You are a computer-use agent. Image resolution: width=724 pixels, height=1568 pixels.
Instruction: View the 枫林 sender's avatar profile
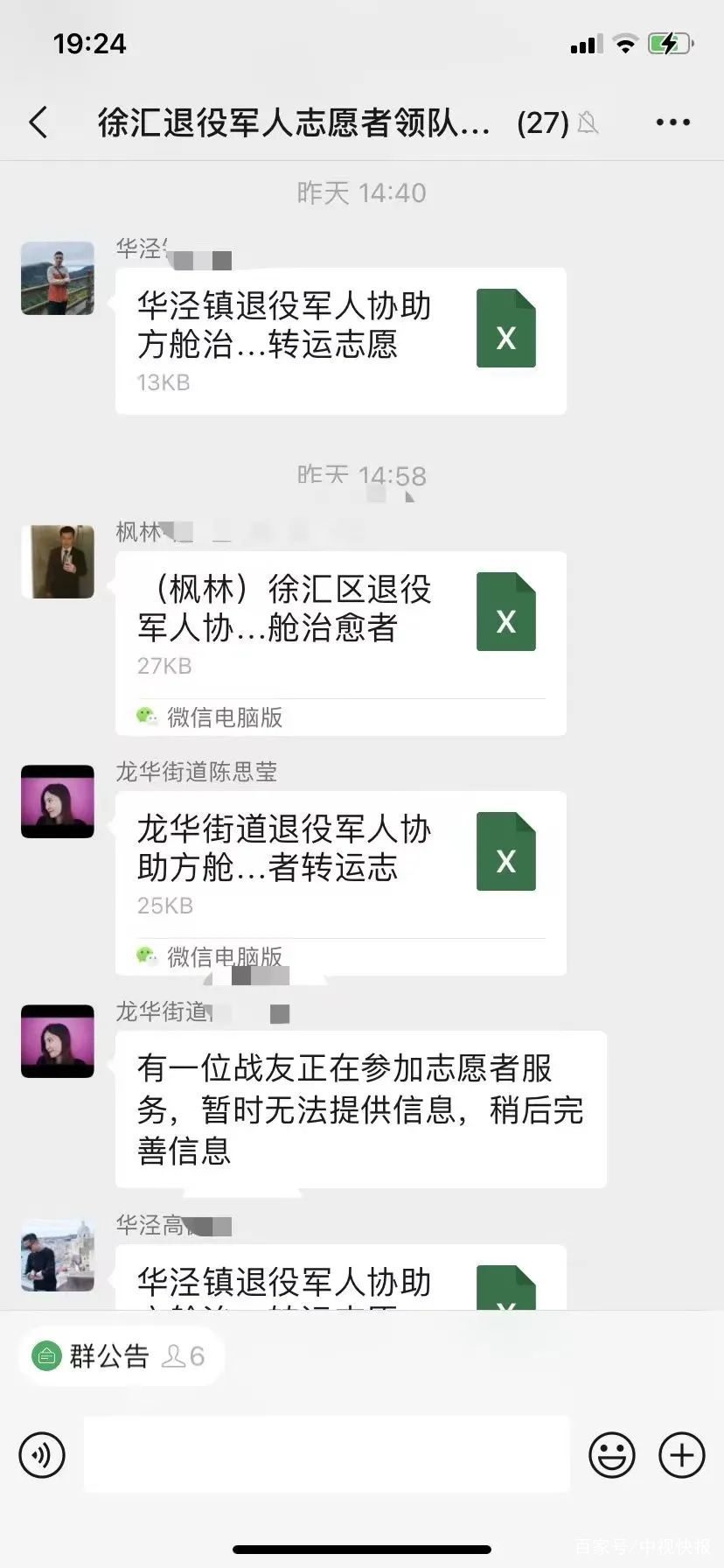coord(58,562)
